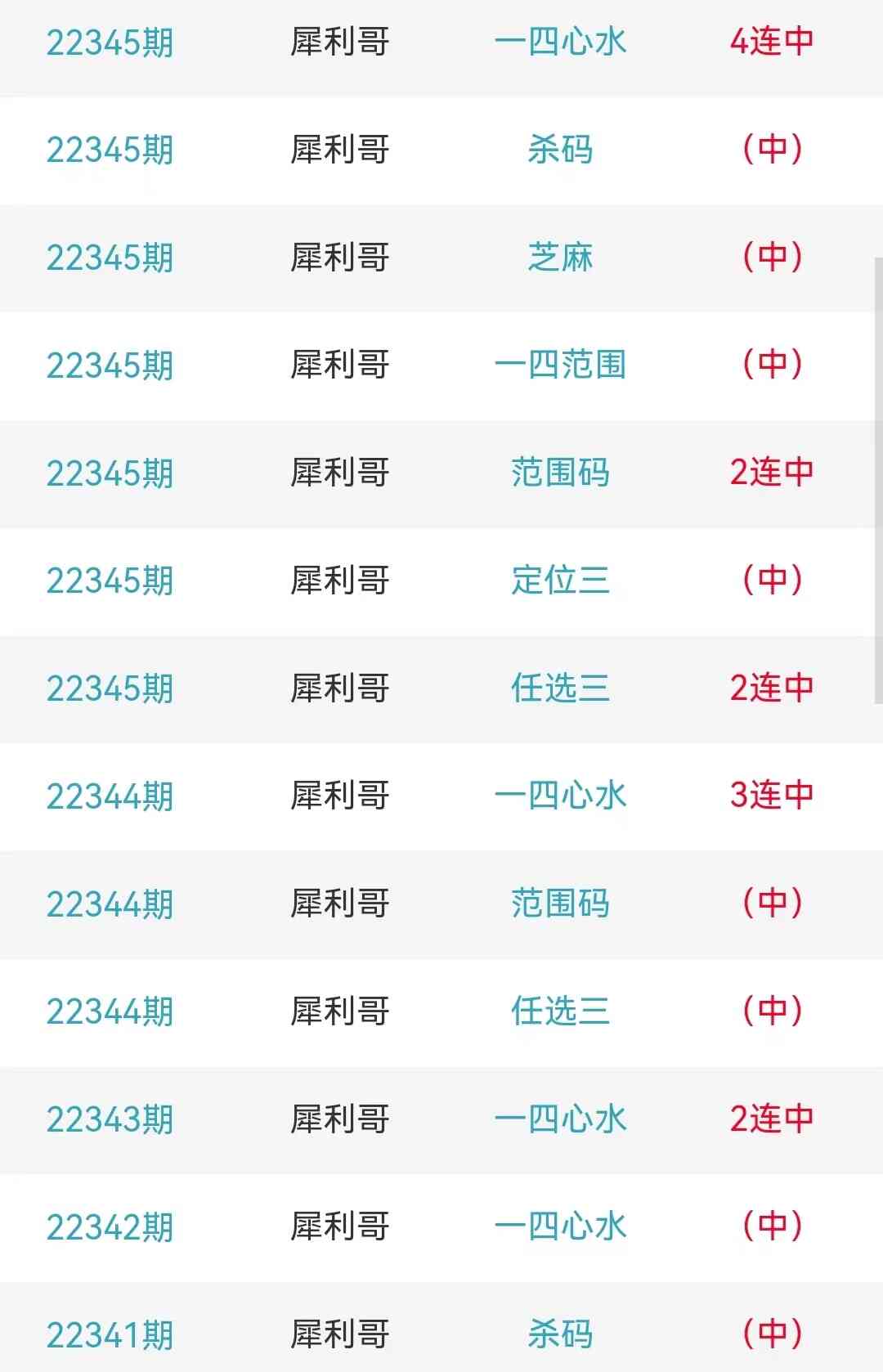Open the 22343期 一四心水 2连中 entry

(560, 1119)
